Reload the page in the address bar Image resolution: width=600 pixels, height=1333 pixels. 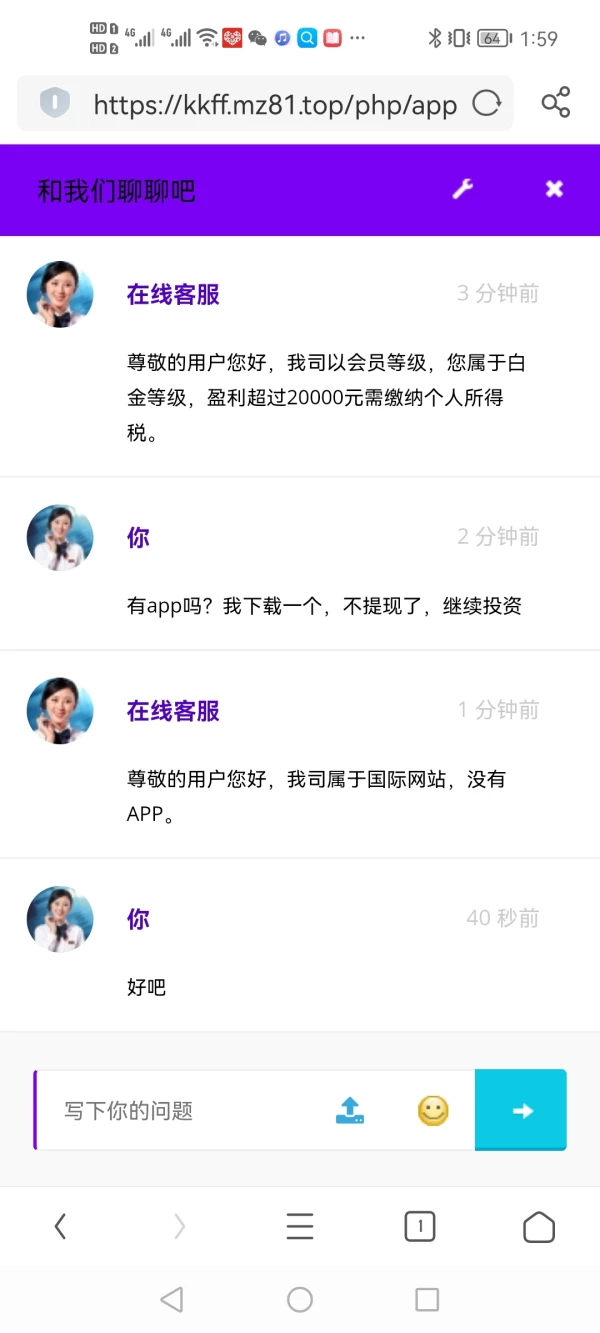[x=486, y=103]
